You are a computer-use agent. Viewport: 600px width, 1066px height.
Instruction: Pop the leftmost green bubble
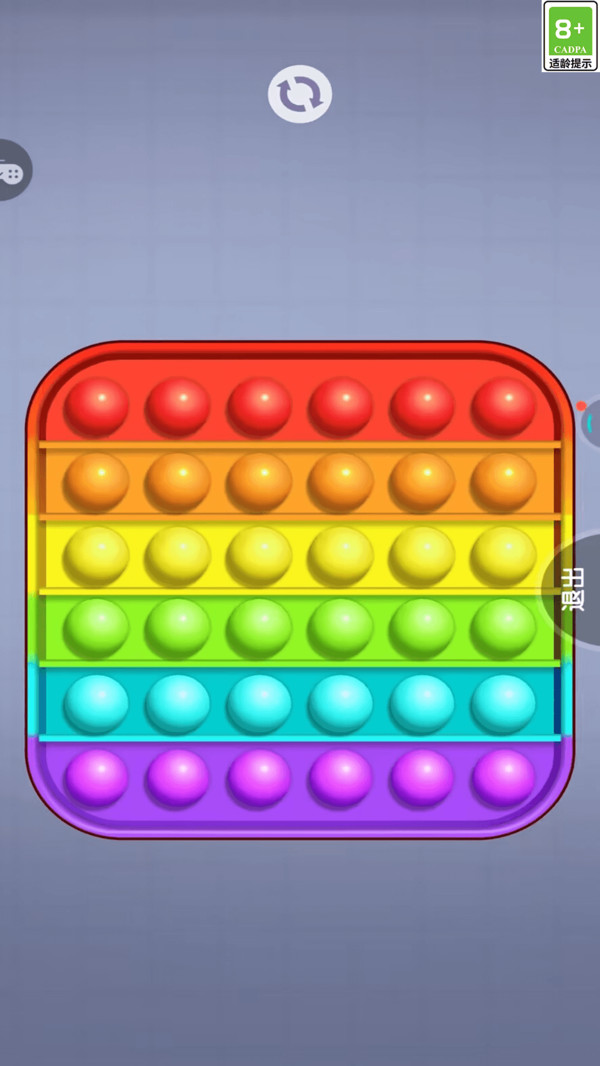(97, 628)
